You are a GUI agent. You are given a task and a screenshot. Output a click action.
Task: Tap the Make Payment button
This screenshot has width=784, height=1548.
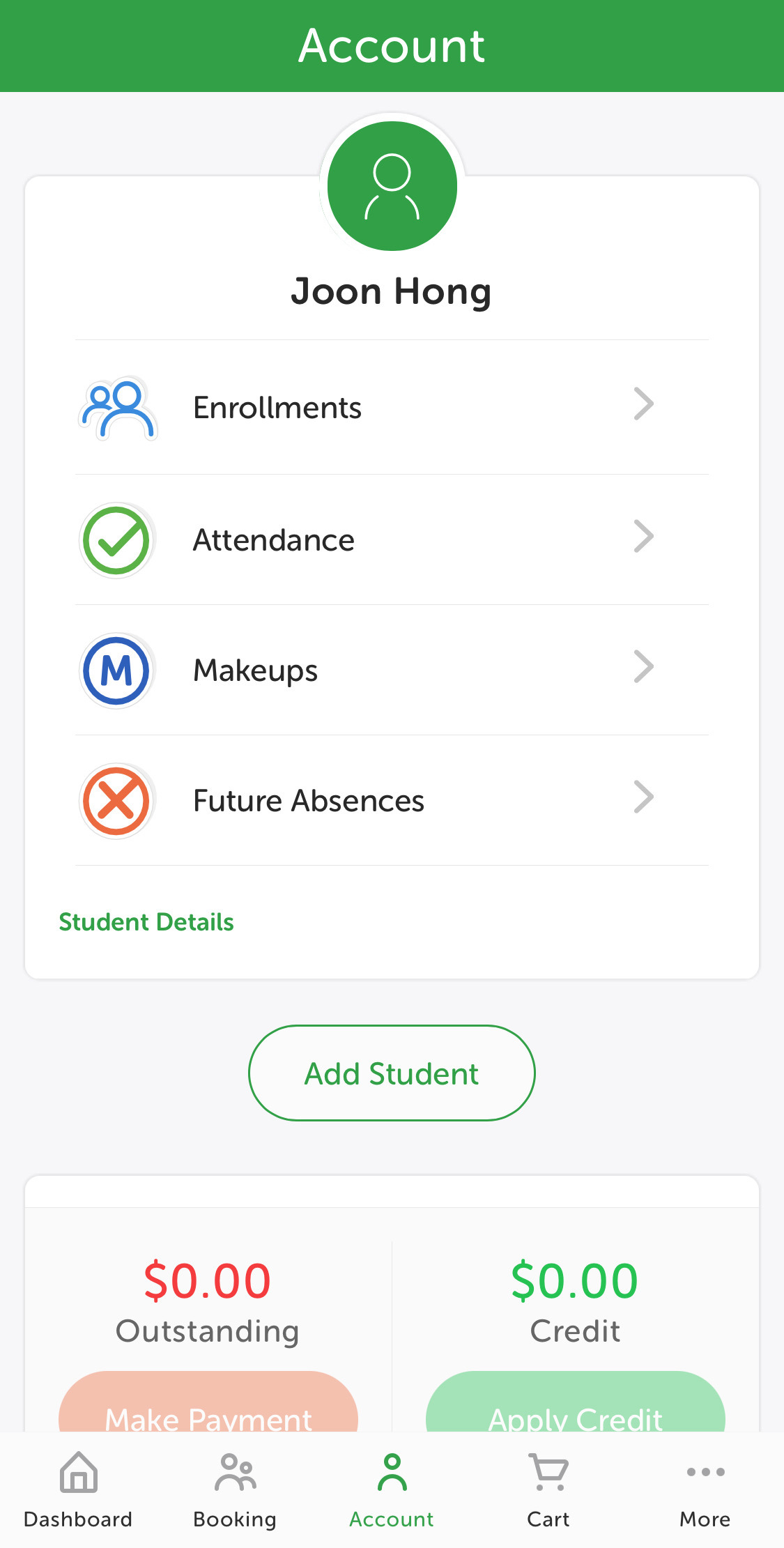point(208,1407)
